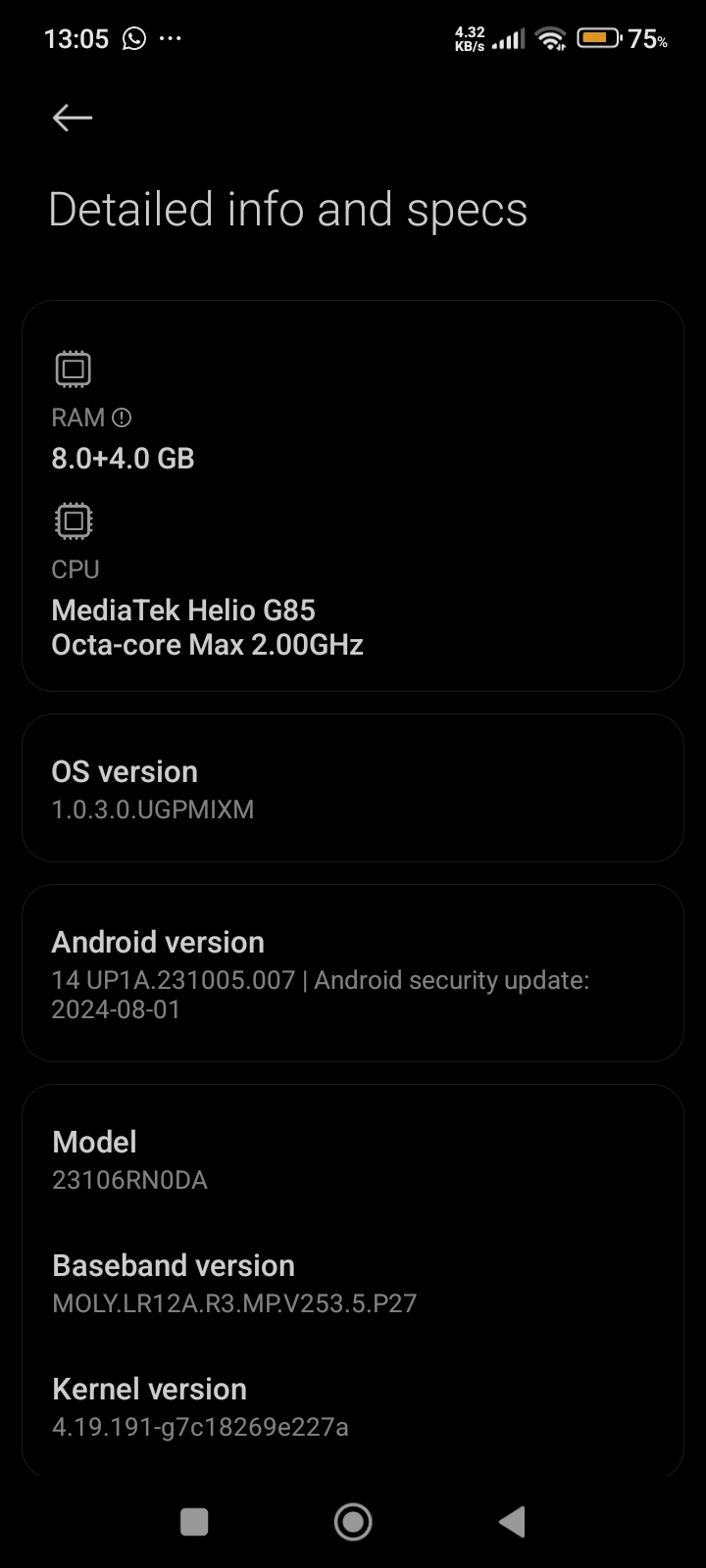Viewport: 706px width, 1568px height.
Task: Open recent apps with the square button
Action: pyautogui.click(x=194, y=1522)
